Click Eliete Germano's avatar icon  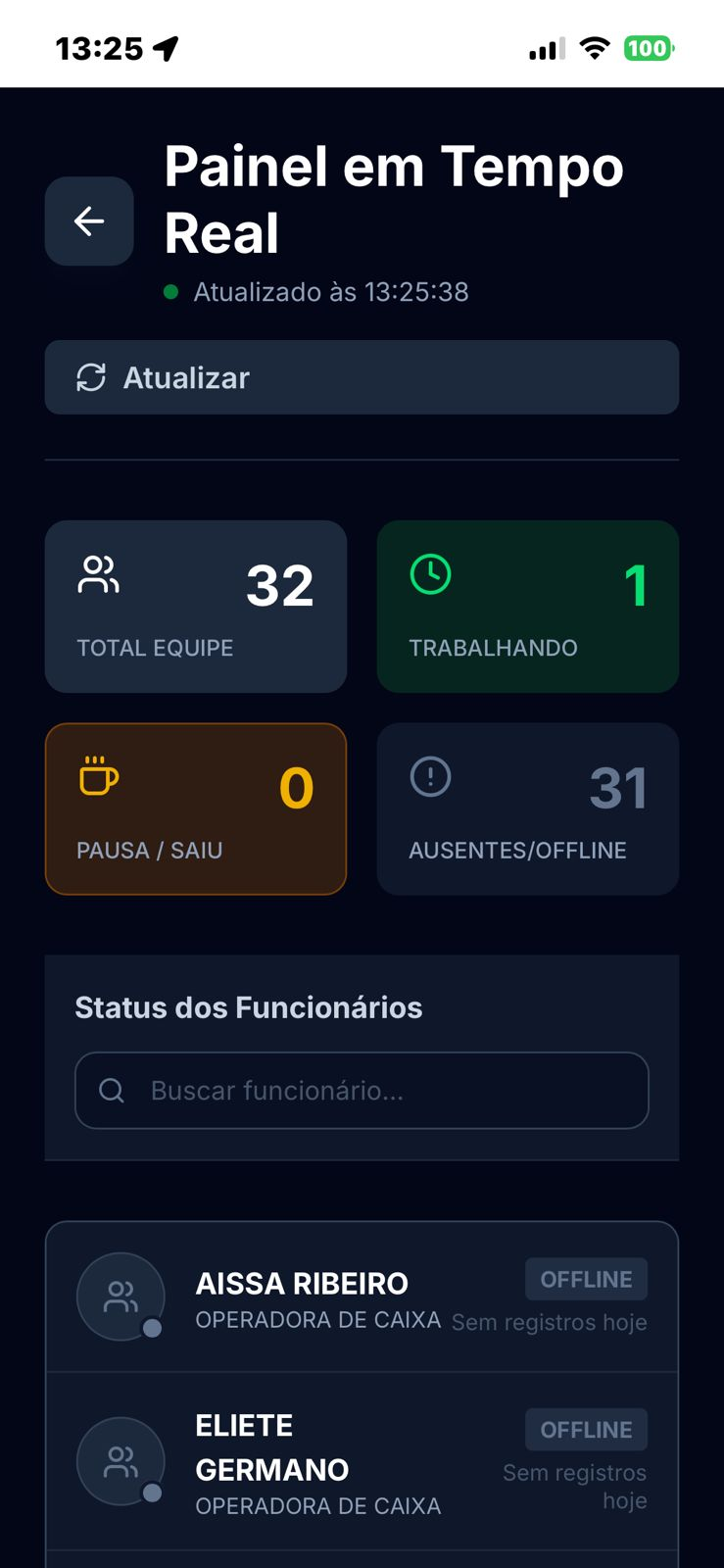click(x=121, y=1460)
